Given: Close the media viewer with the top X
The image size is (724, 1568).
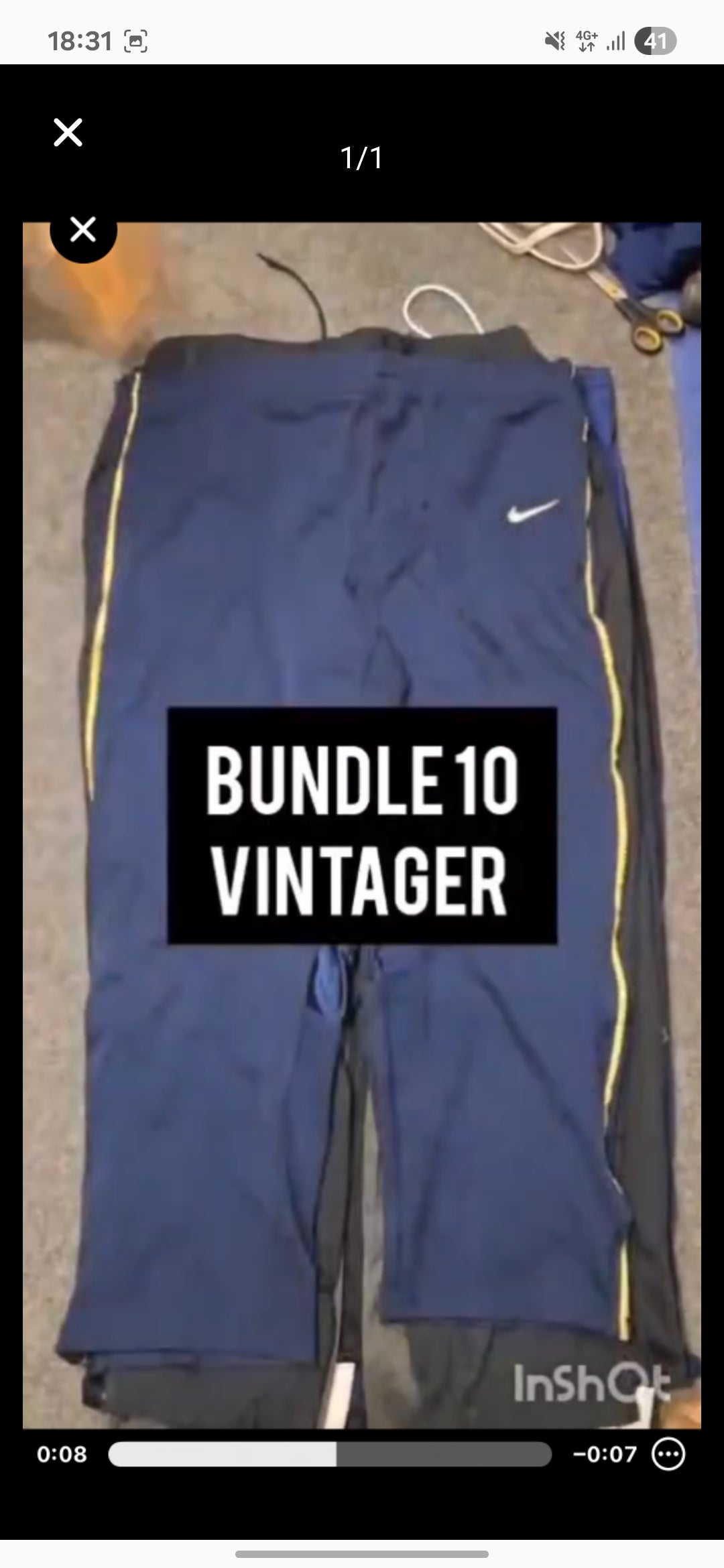Looking at the screenshot, I should pyautogui.click(x=68, y=133).
